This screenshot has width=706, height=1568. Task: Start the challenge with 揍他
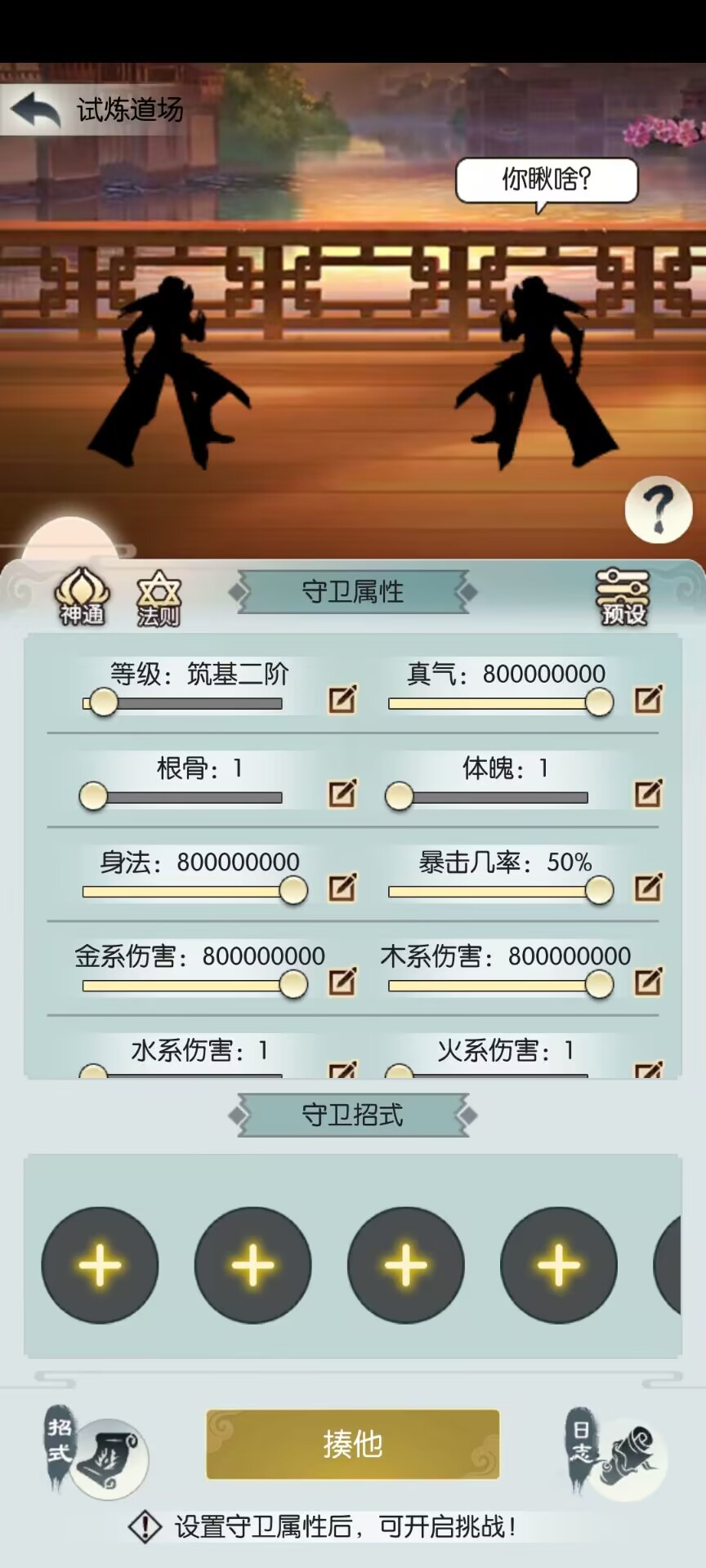[352, 1444]
